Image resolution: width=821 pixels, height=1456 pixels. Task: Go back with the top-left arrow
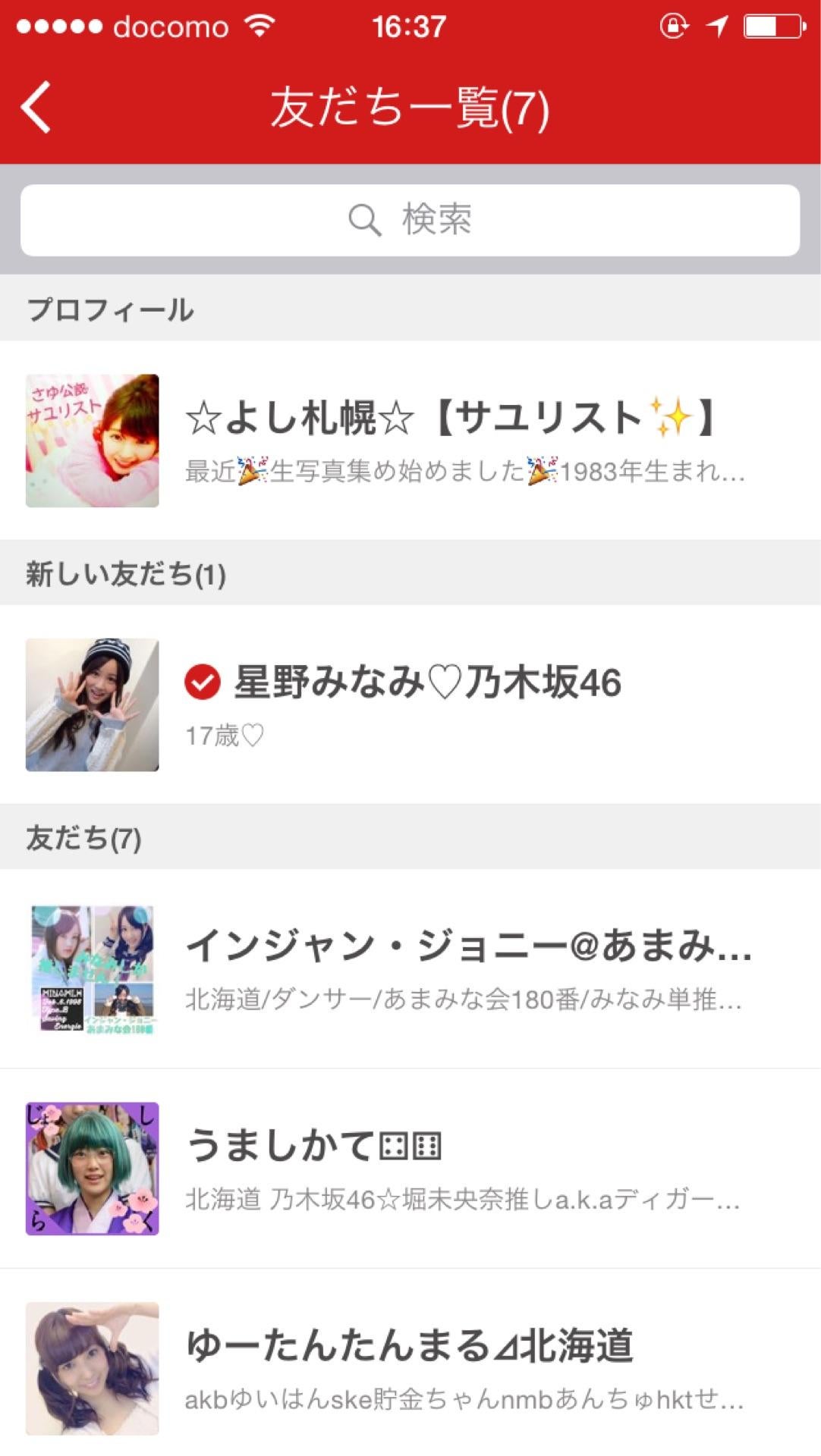(x=36, y=107)
